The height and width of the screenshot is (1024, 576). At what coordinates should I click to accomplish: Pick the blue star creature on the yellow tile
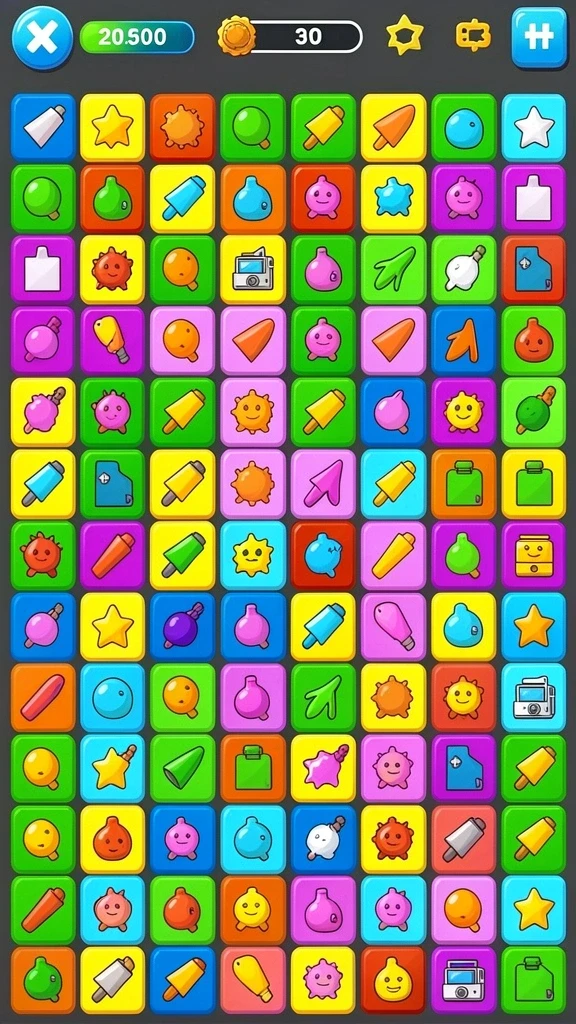point(393,199)
